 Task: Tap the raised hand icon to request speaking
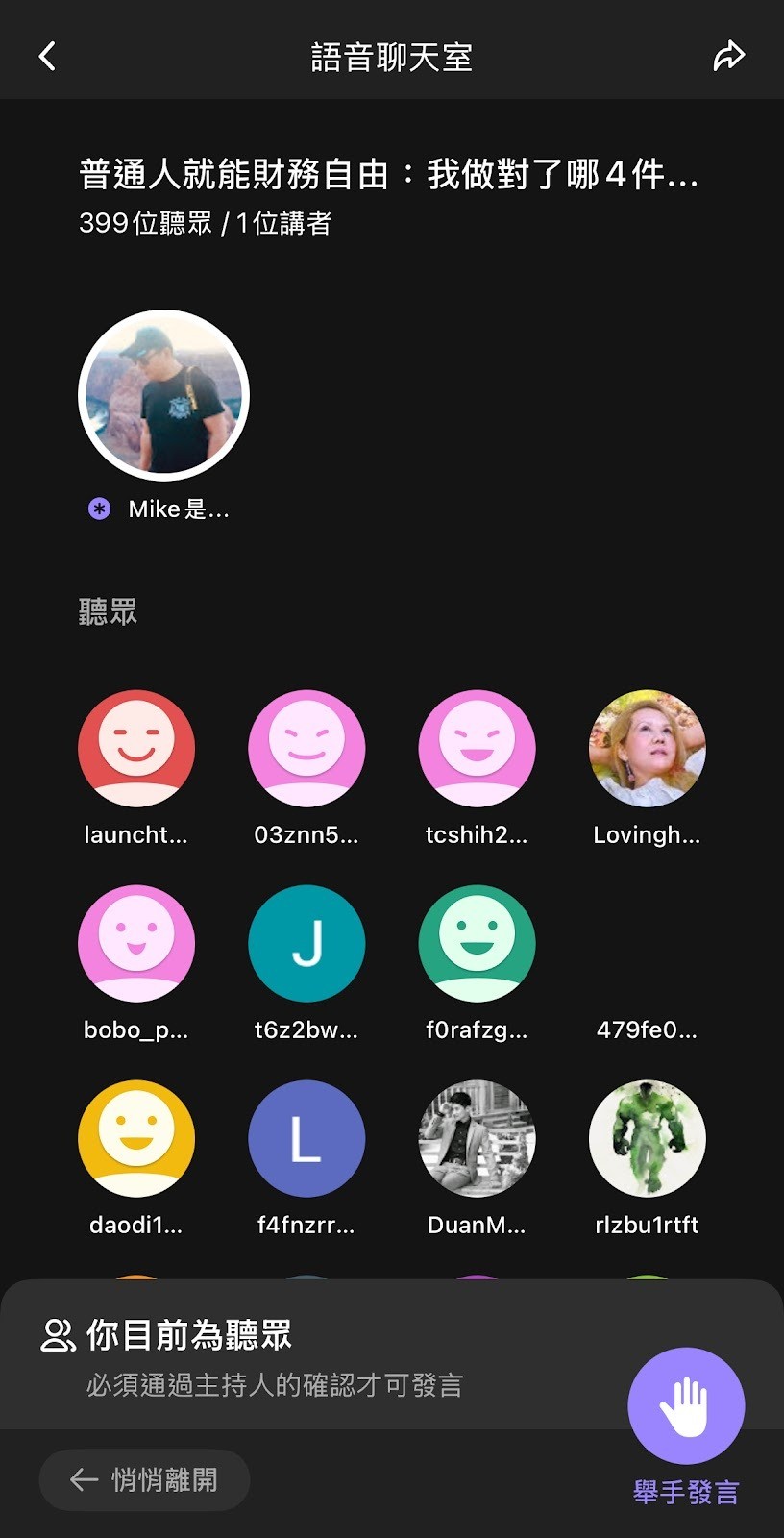pos(686,1404)
